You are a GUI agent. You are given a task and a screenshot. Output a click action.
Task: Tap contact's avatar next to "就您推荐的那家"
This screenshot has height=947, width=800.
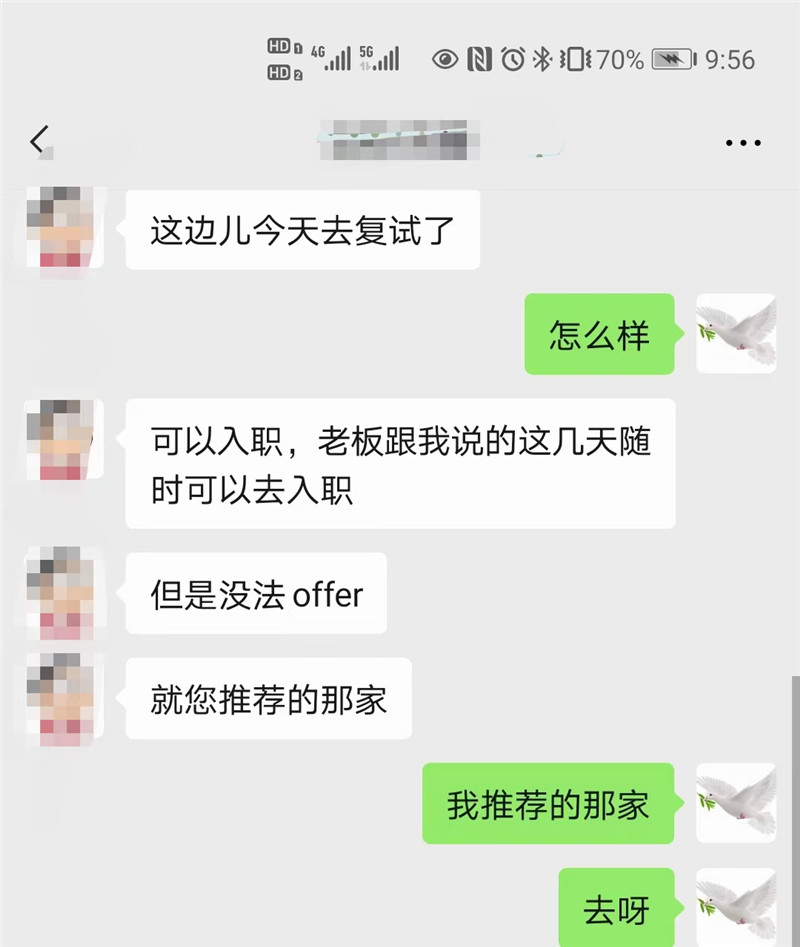[x=65, y=698]
